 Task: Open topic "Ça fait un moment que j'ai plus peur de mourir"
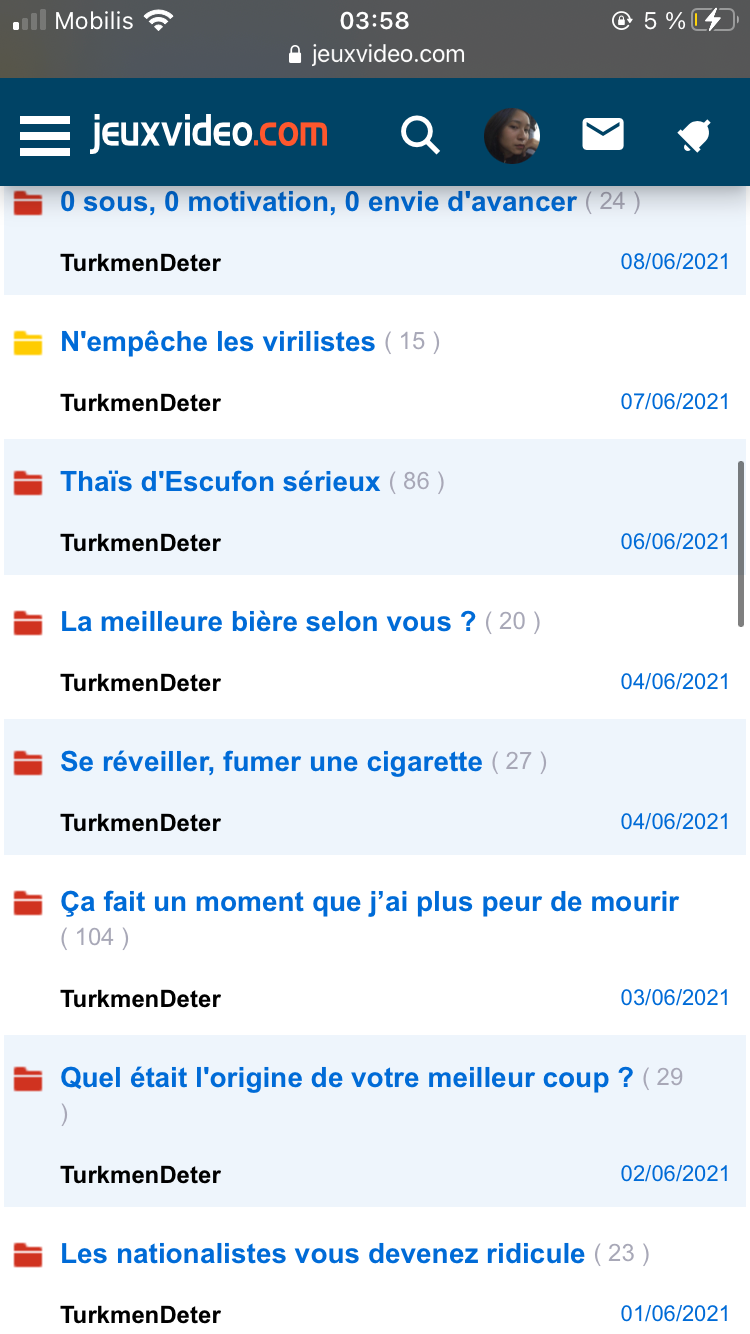369,902
